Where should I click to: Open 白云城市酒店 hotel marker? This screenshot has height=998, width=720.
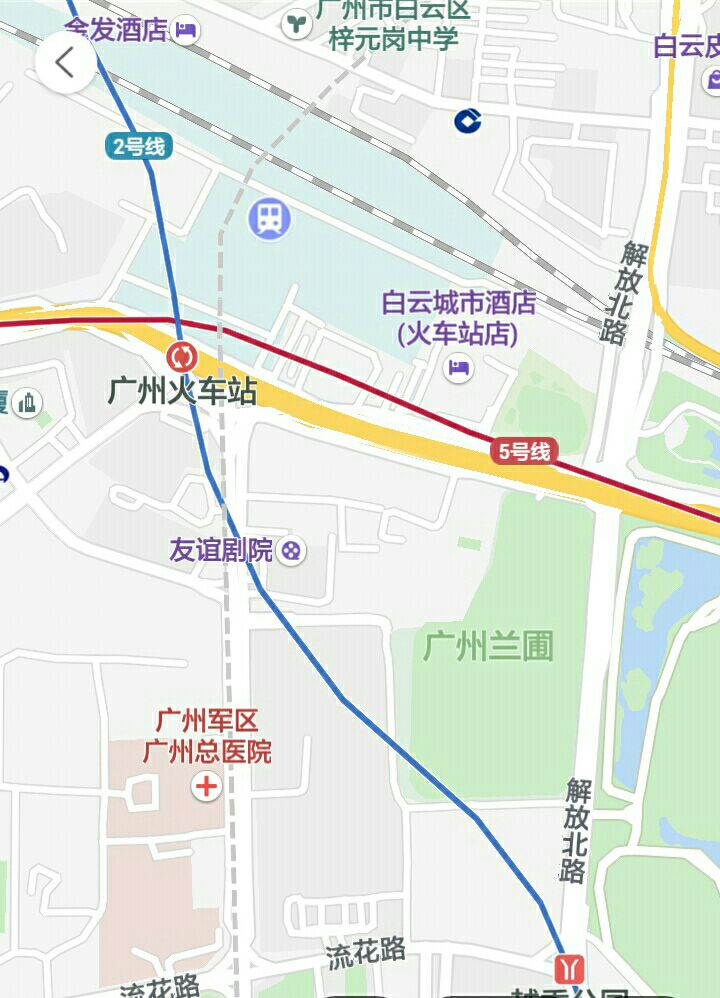(x=458, y=368)
